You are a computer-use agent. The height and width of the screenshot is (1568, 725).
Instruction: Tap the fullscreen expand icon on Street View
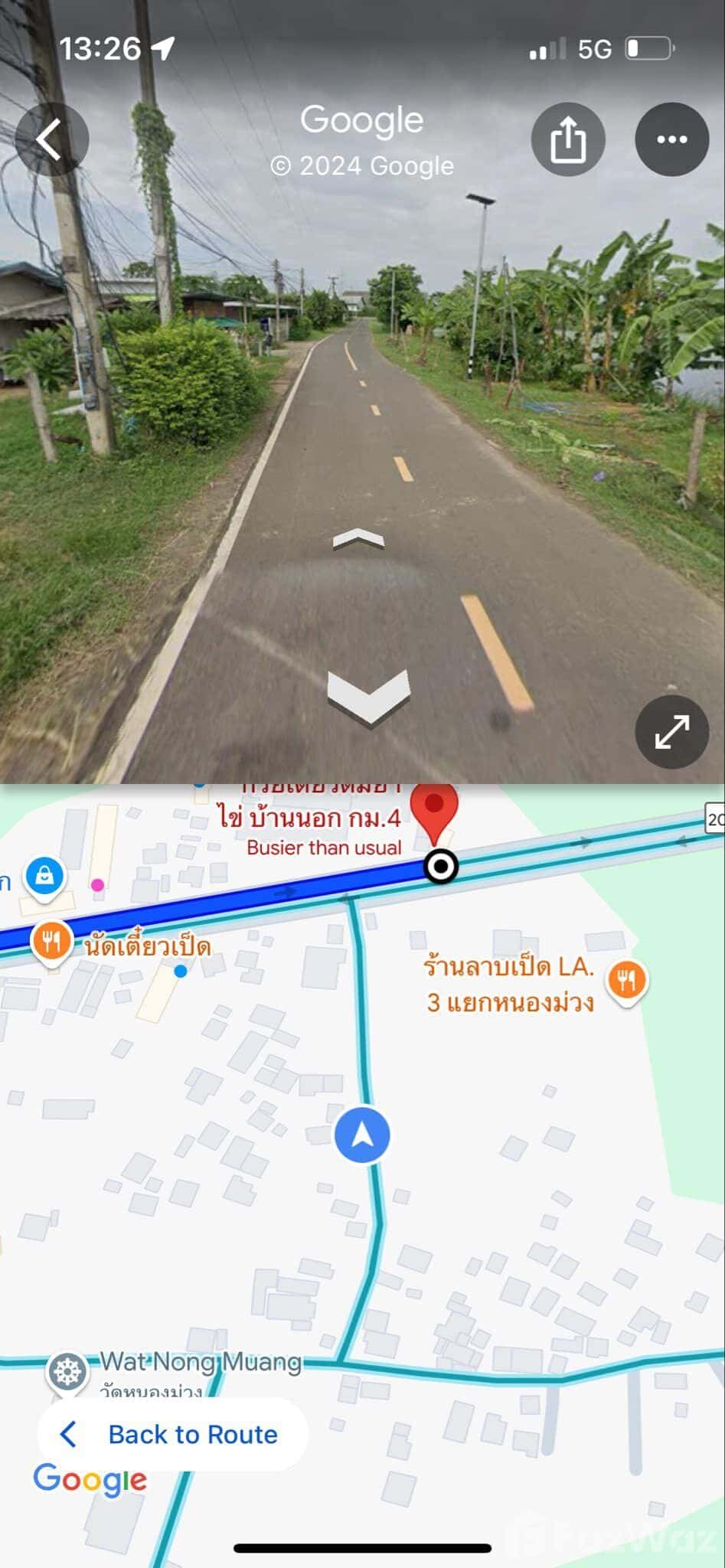tap(671, 732)
